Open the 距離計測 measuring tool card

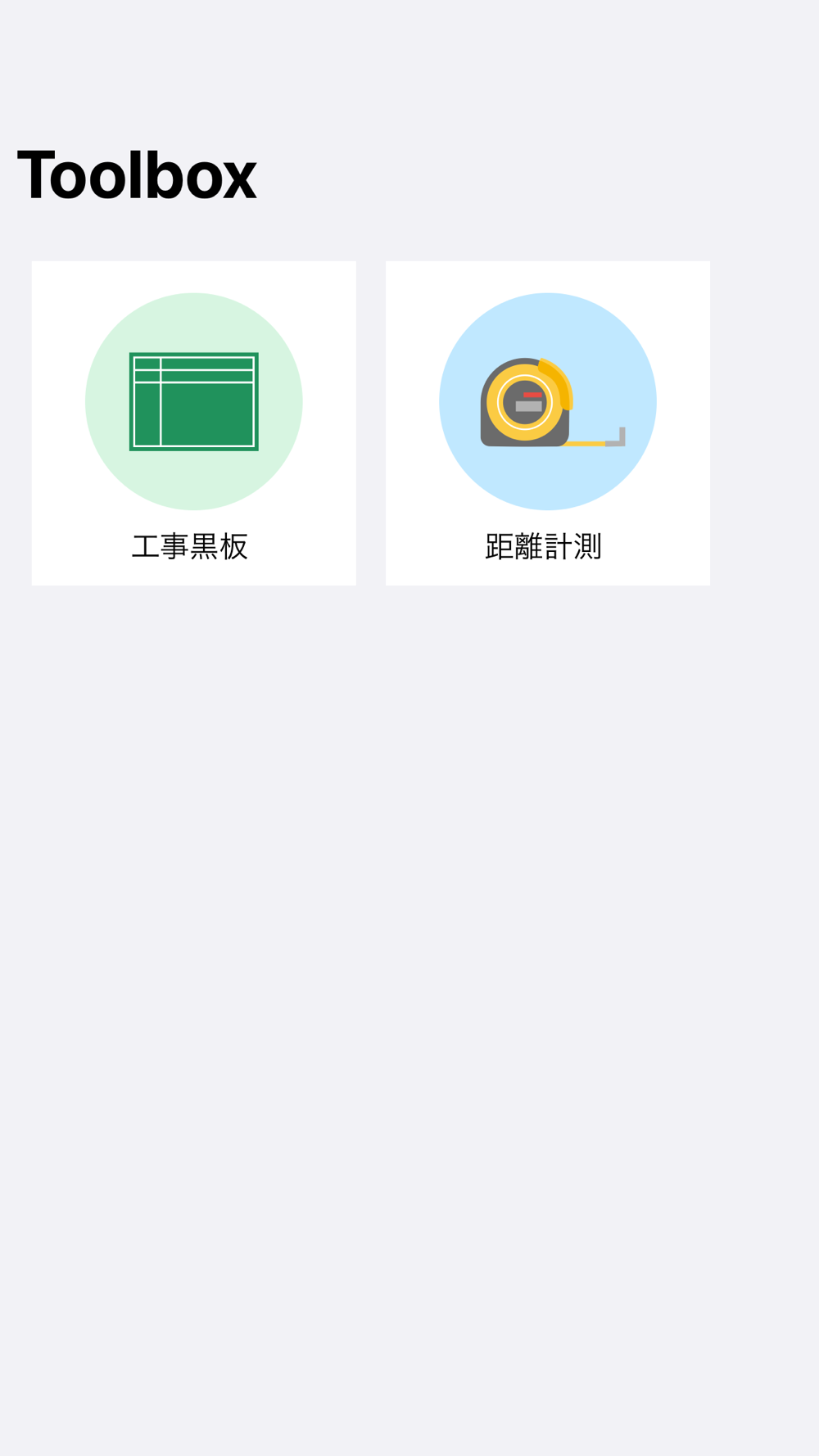coord(547,423)
